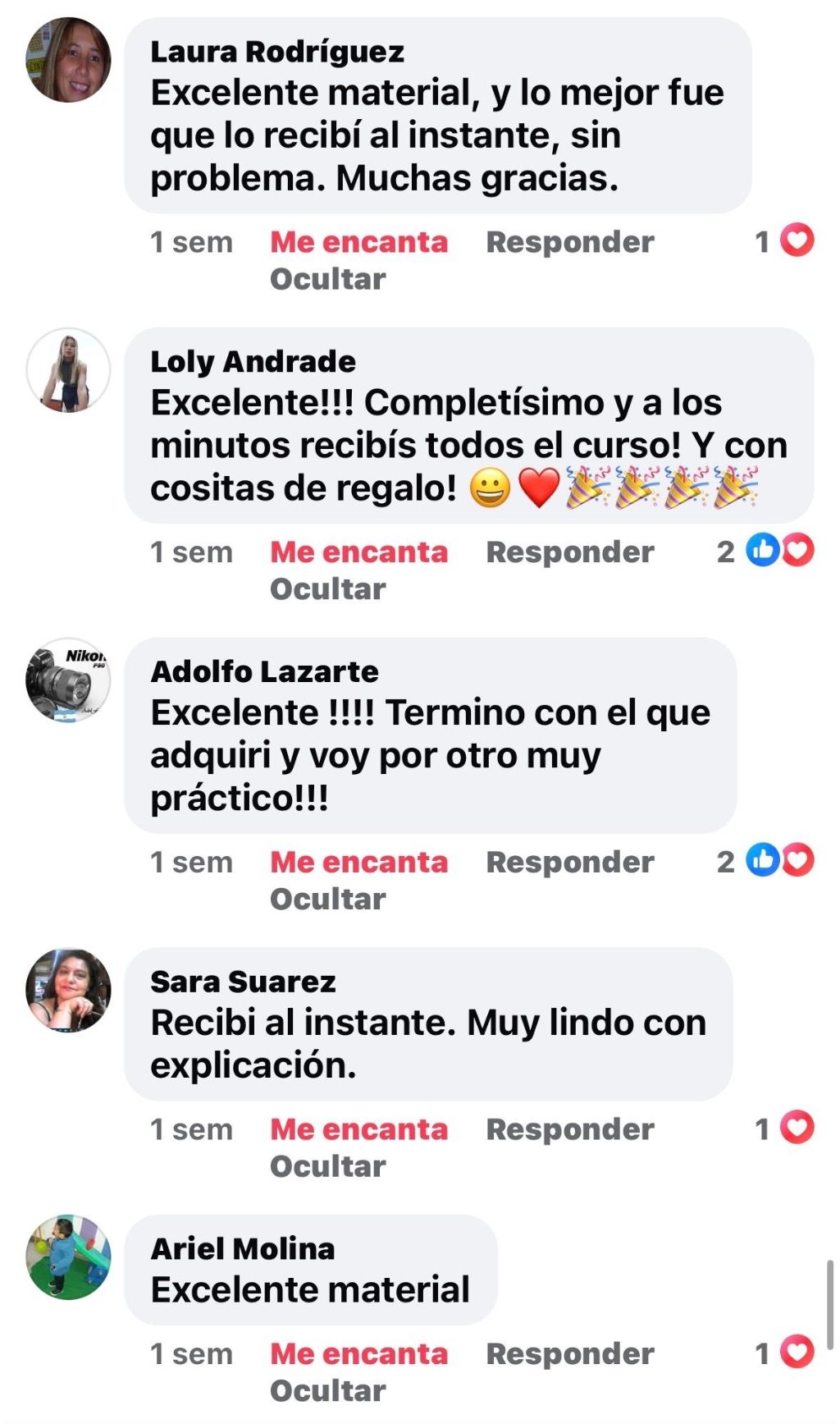See the heart reaction on Sara Suarez's comment
Screen dimensions: 840x1424
click(x=796, y=1128)
